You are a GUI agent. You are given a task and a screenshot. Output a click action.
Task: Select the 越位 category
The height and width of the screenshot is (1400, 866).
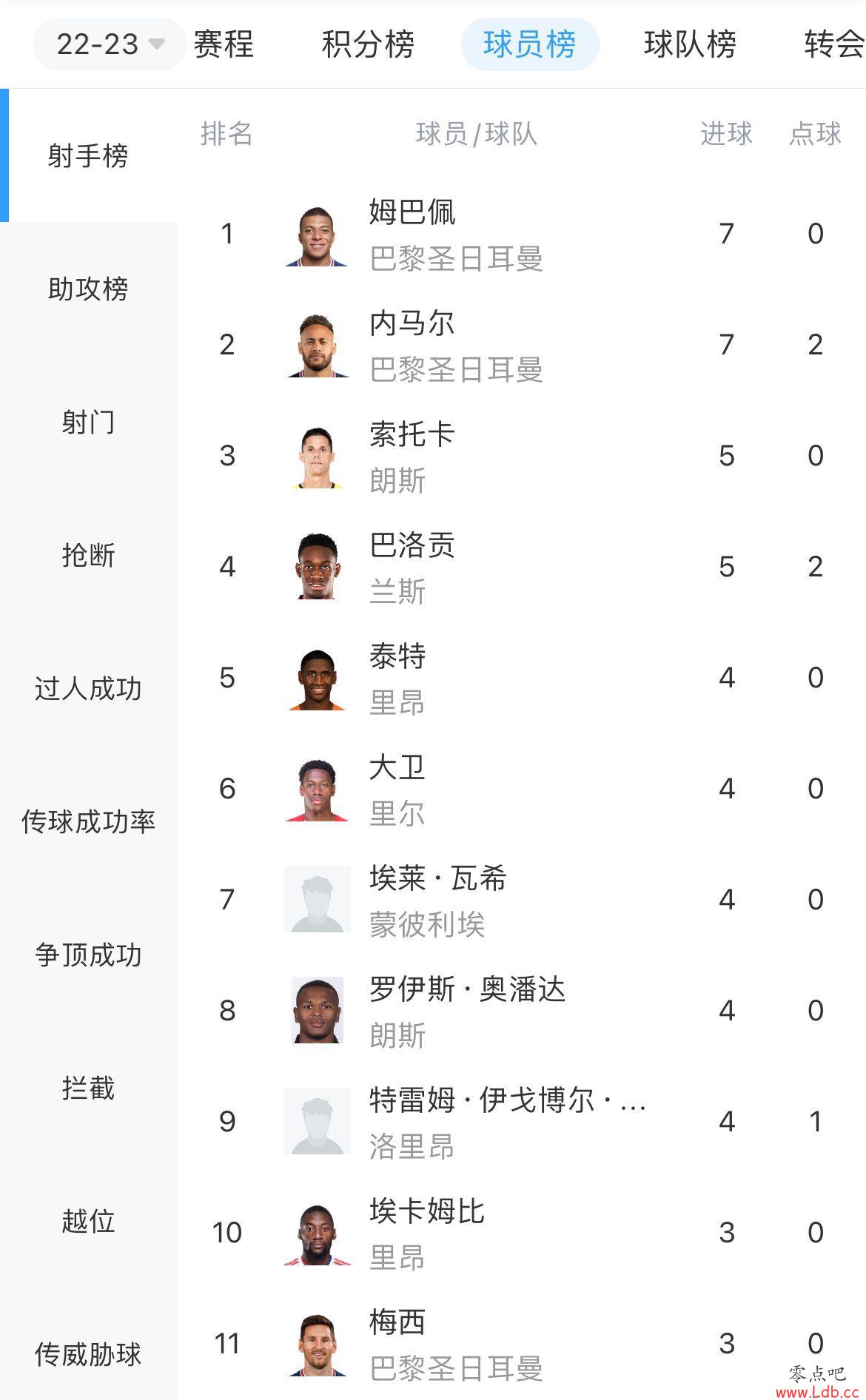89,1221
